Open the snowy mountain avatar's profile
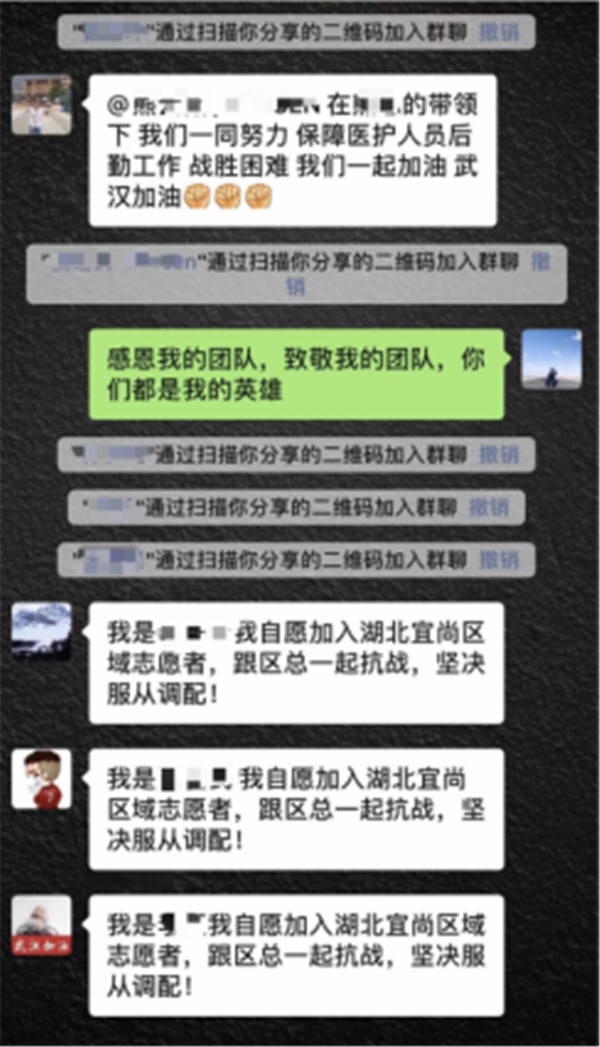 click(41, 631)
